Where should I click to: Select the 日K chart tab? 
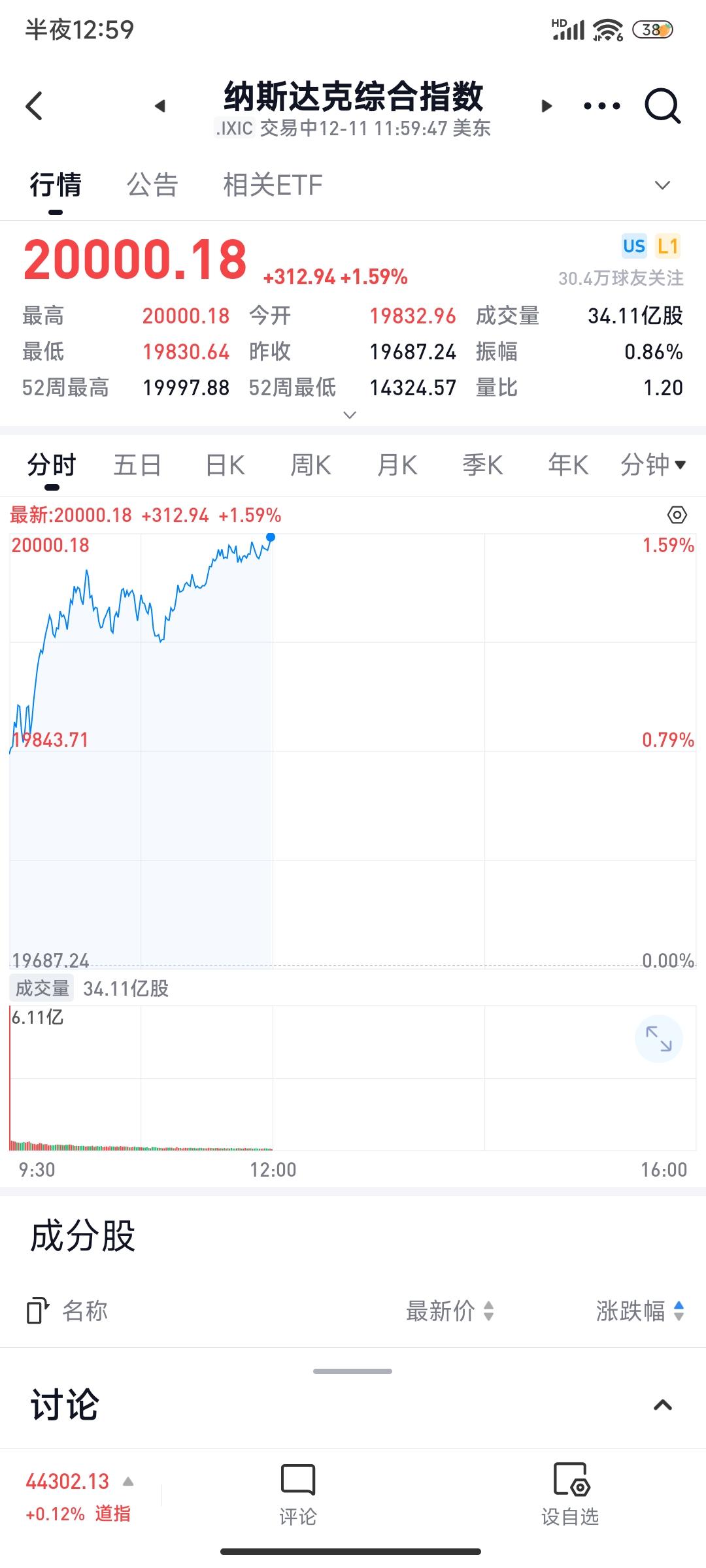coord(224,464)
